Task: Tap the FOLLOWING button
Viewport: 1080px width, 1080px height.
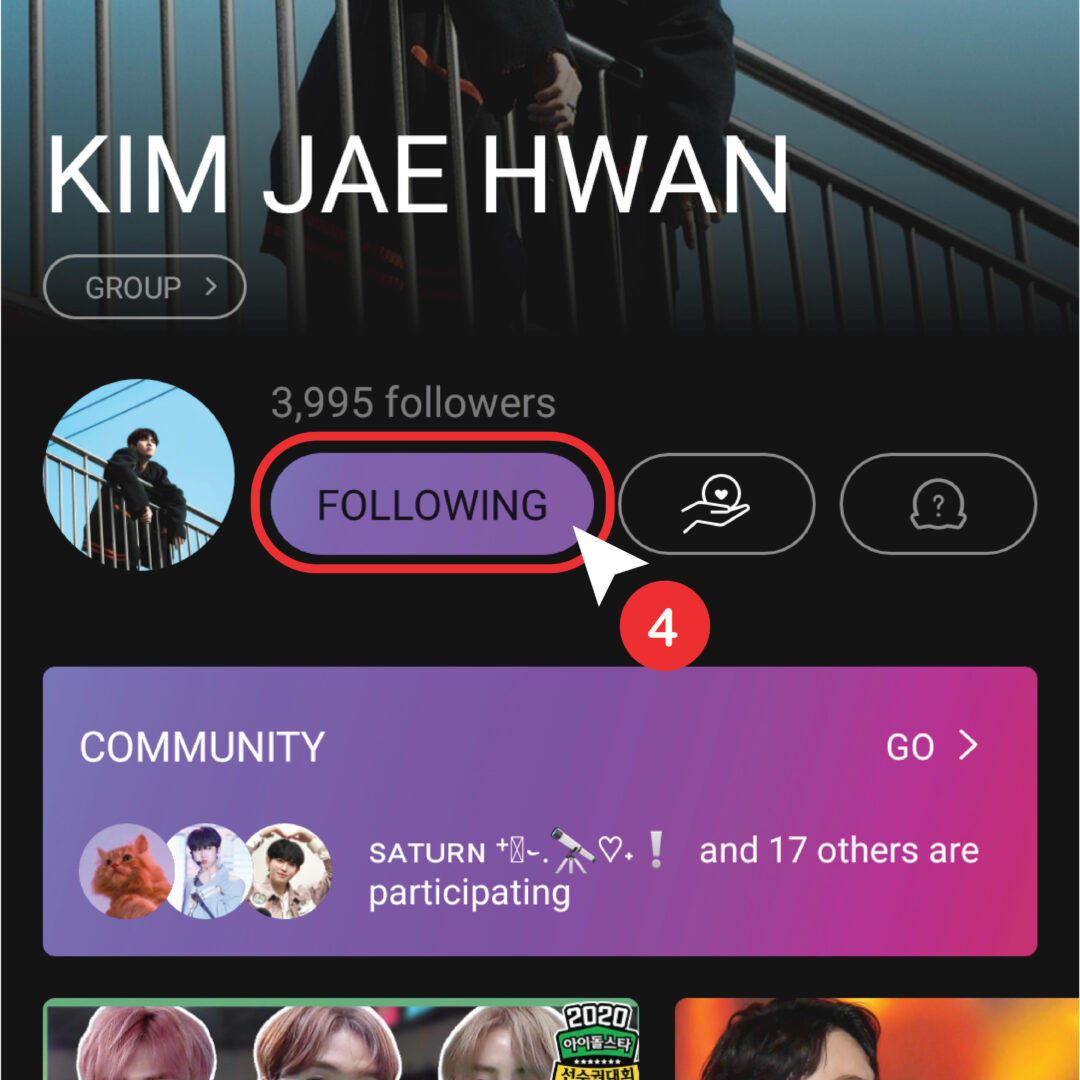Action: coord(432,504)
